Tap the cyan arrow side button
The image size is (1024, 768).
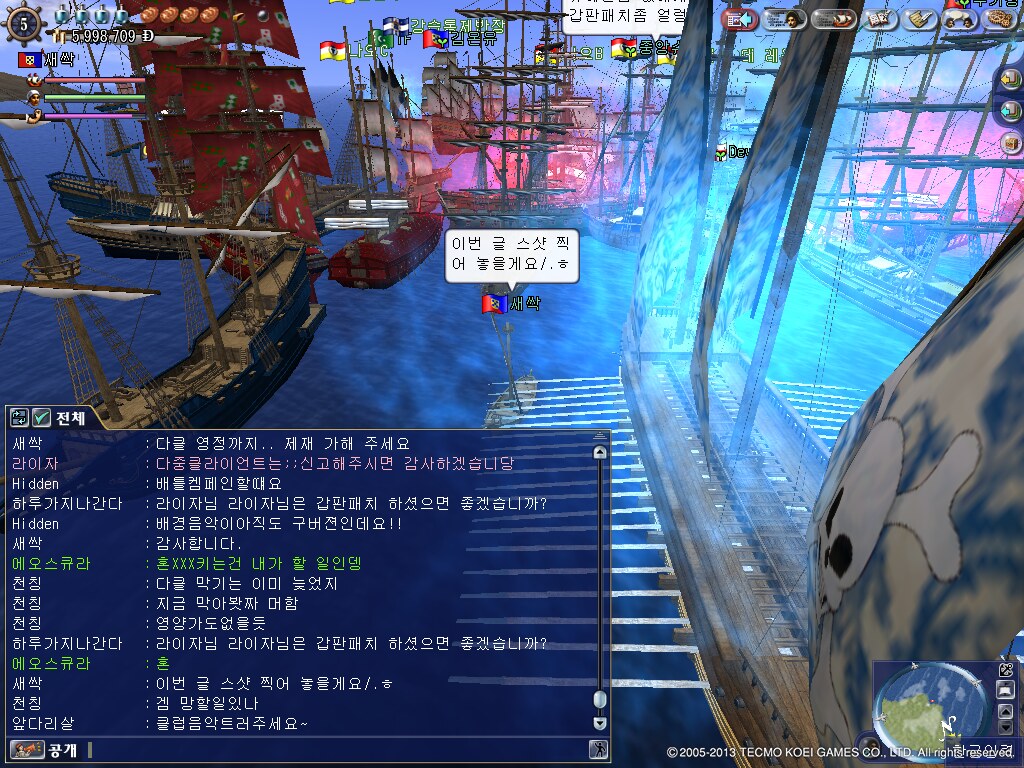1011,112
